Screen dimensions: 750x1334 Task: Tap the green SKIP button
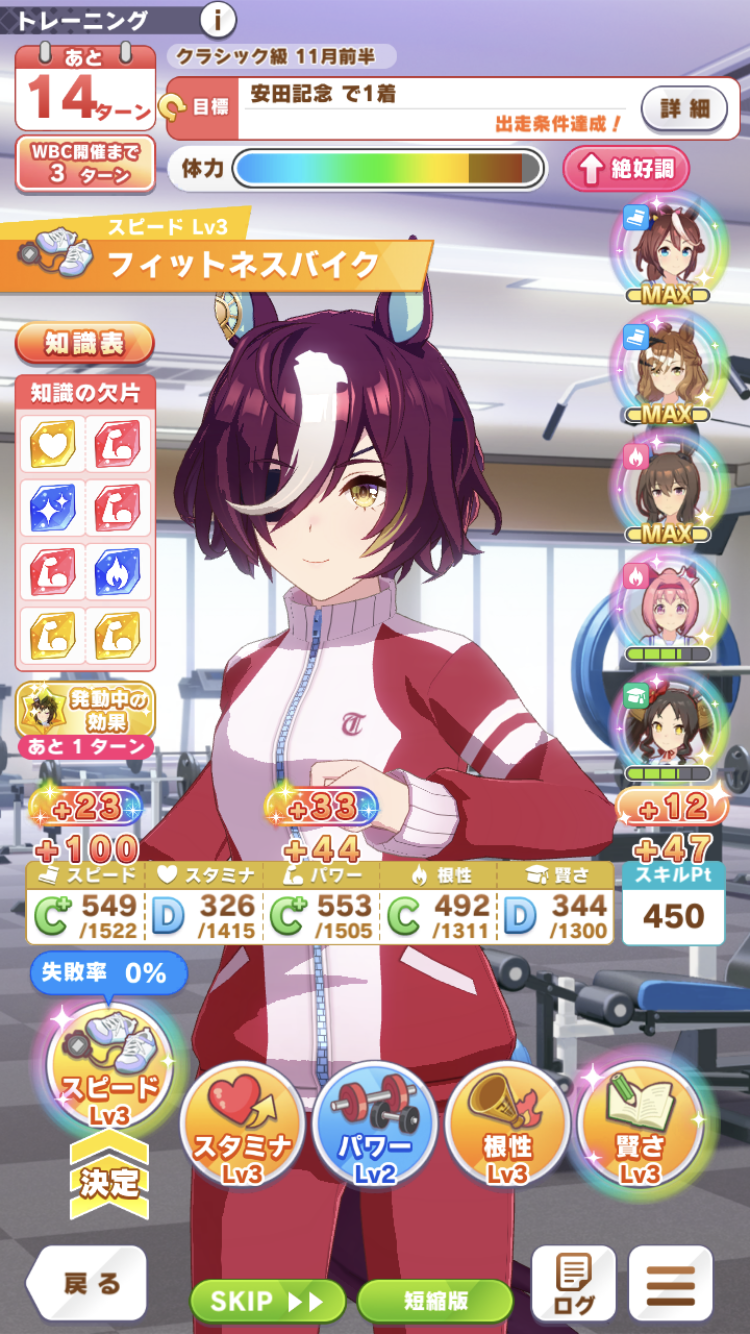coord(267,1301)
